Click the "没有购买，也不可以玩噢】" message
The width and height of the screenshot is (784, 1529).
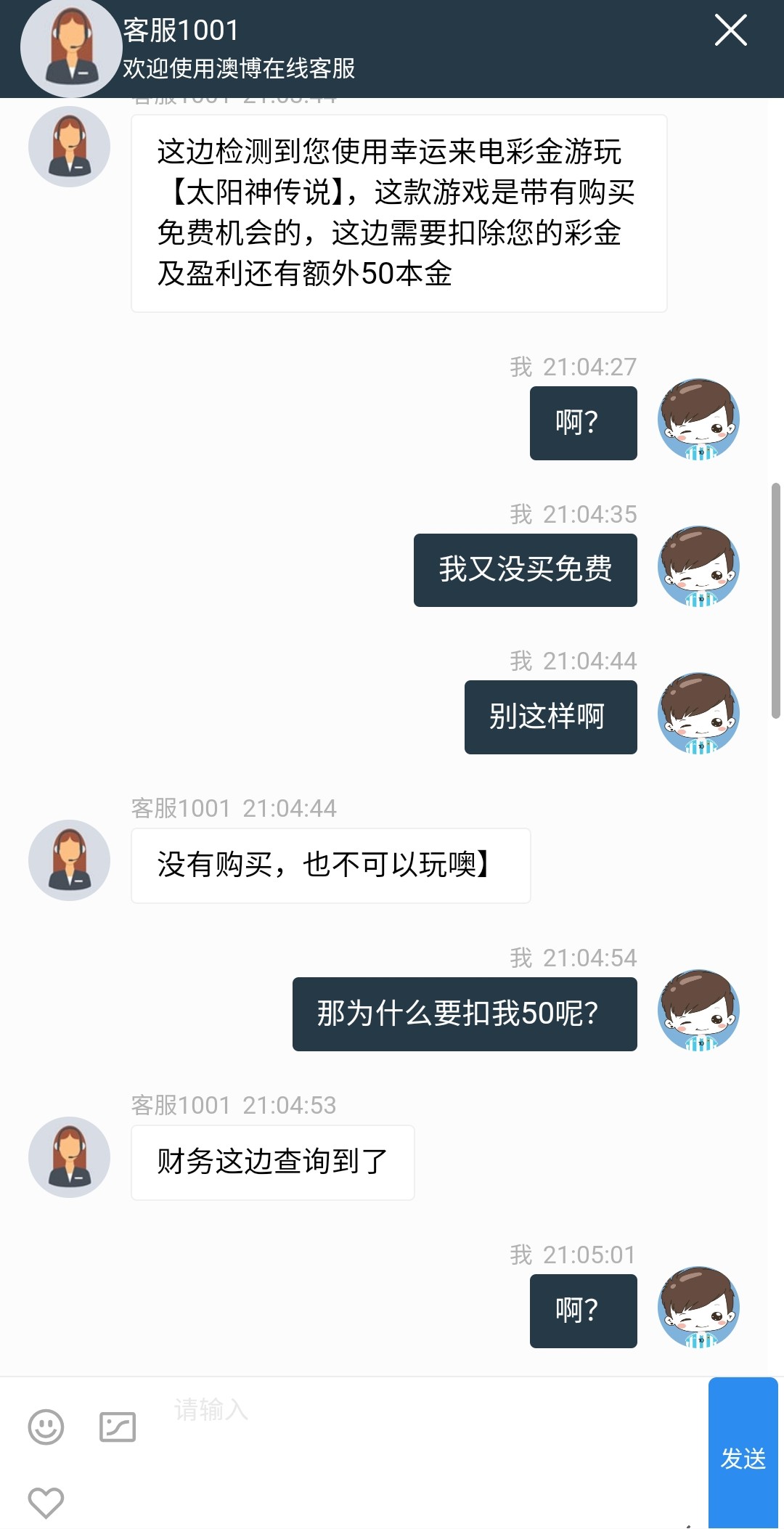pos(330,865)
